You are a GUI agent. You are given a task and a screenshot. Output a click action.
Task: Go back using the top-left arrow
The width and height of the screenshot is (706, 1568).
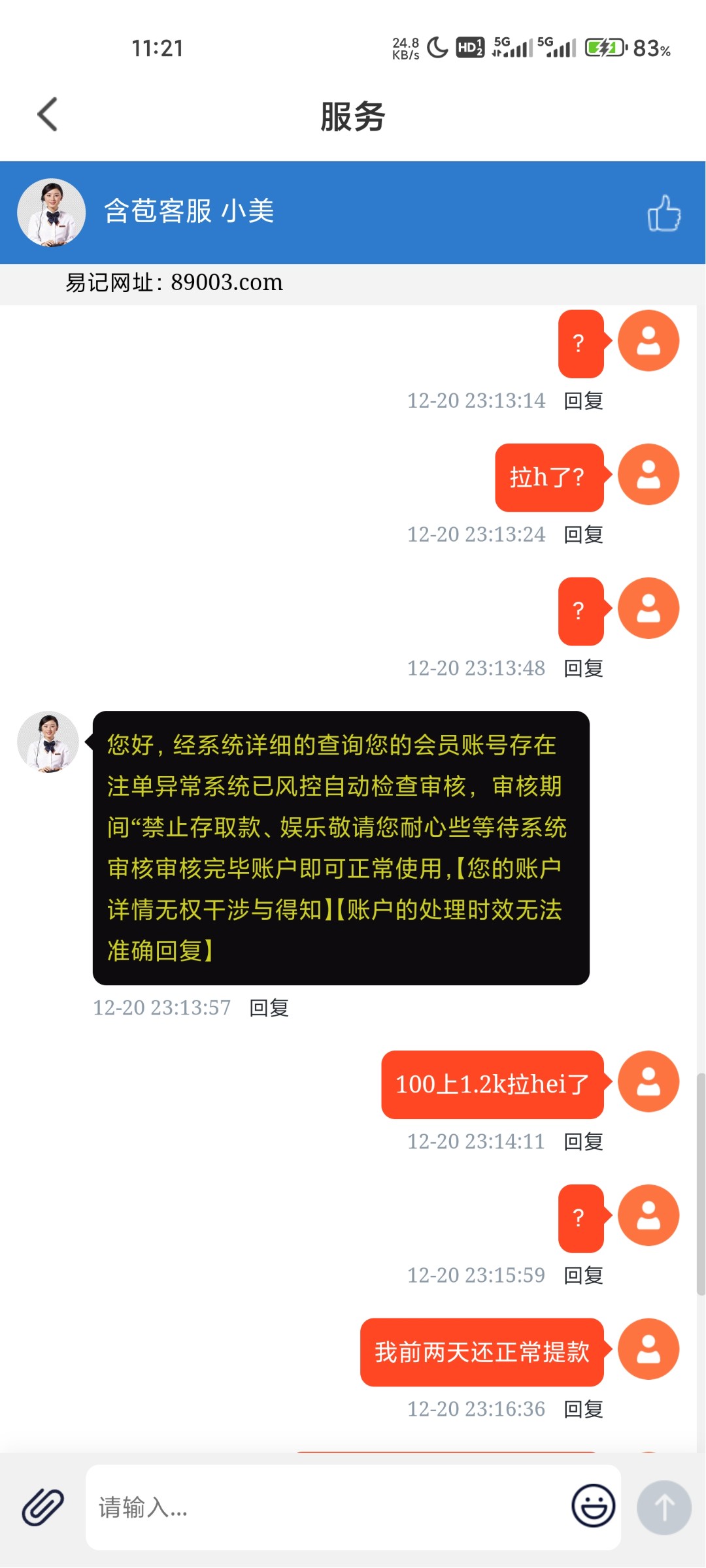coord(48,115)
